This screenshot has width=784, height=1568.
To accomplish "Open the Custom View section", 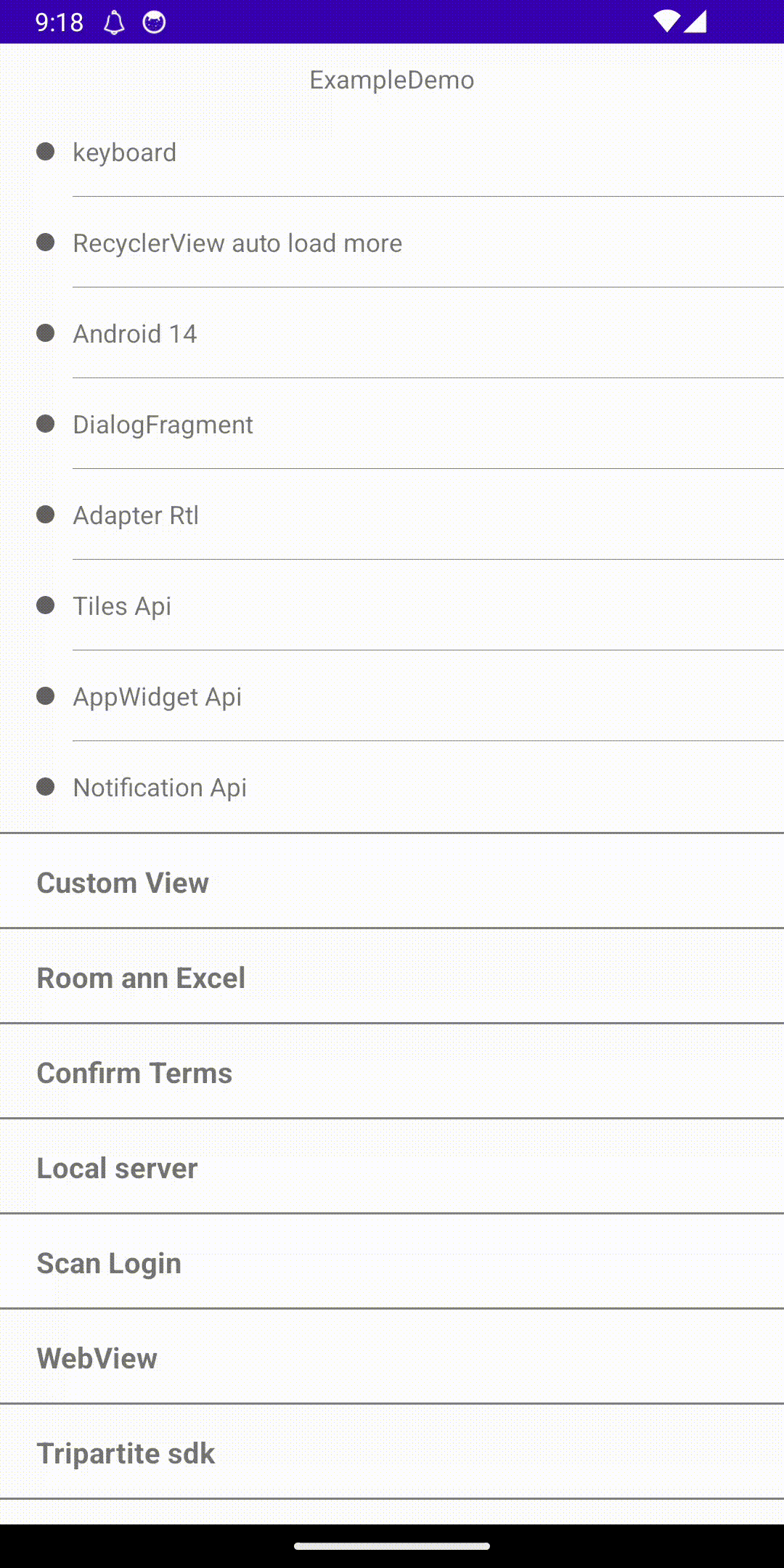I will [x=123, y=883].
